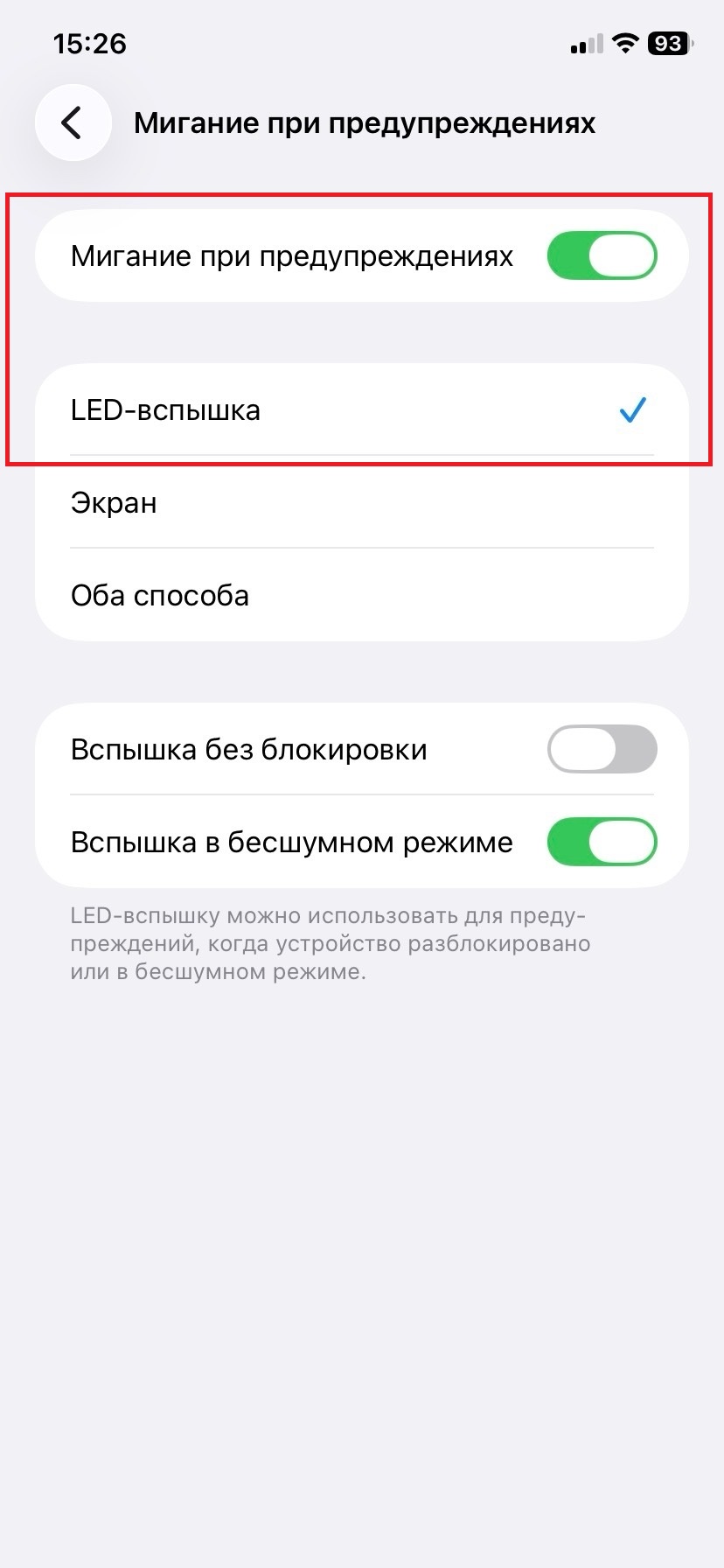
Task: Turn off Мигание при предупреждениях switch
Action: (602, 256)
